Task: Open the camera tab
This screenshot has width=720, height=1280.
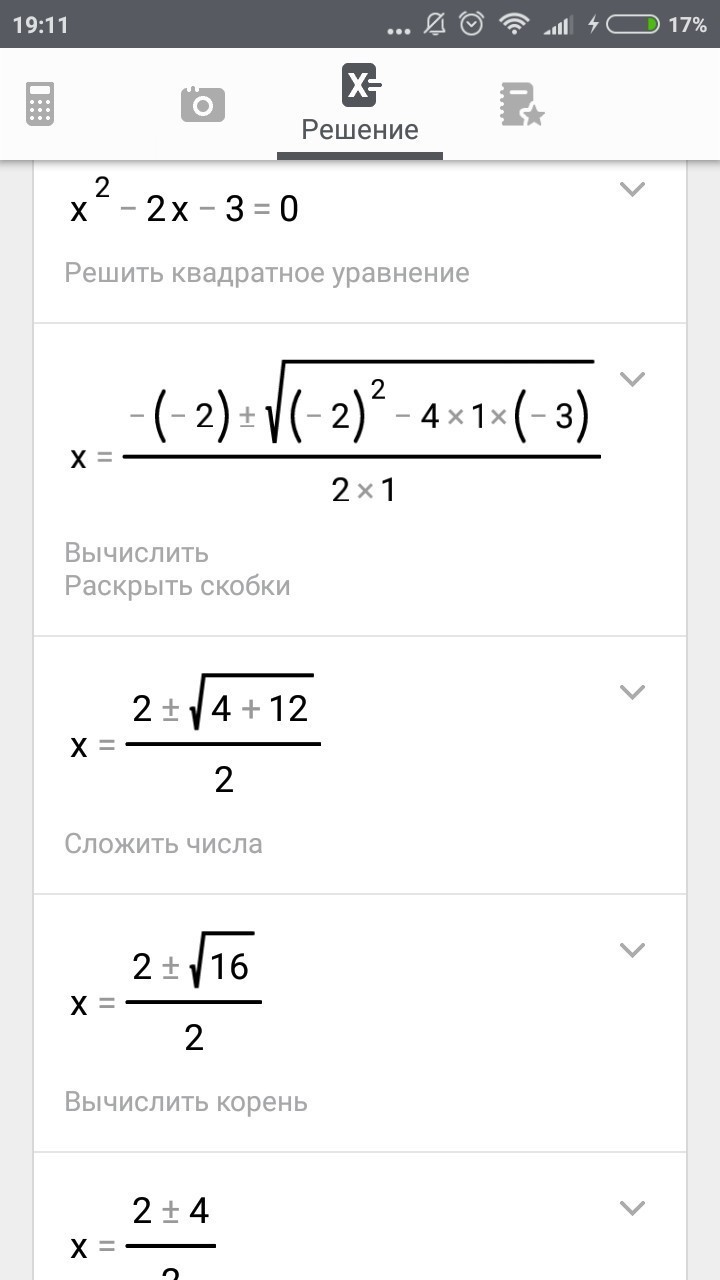Action: 202,104
